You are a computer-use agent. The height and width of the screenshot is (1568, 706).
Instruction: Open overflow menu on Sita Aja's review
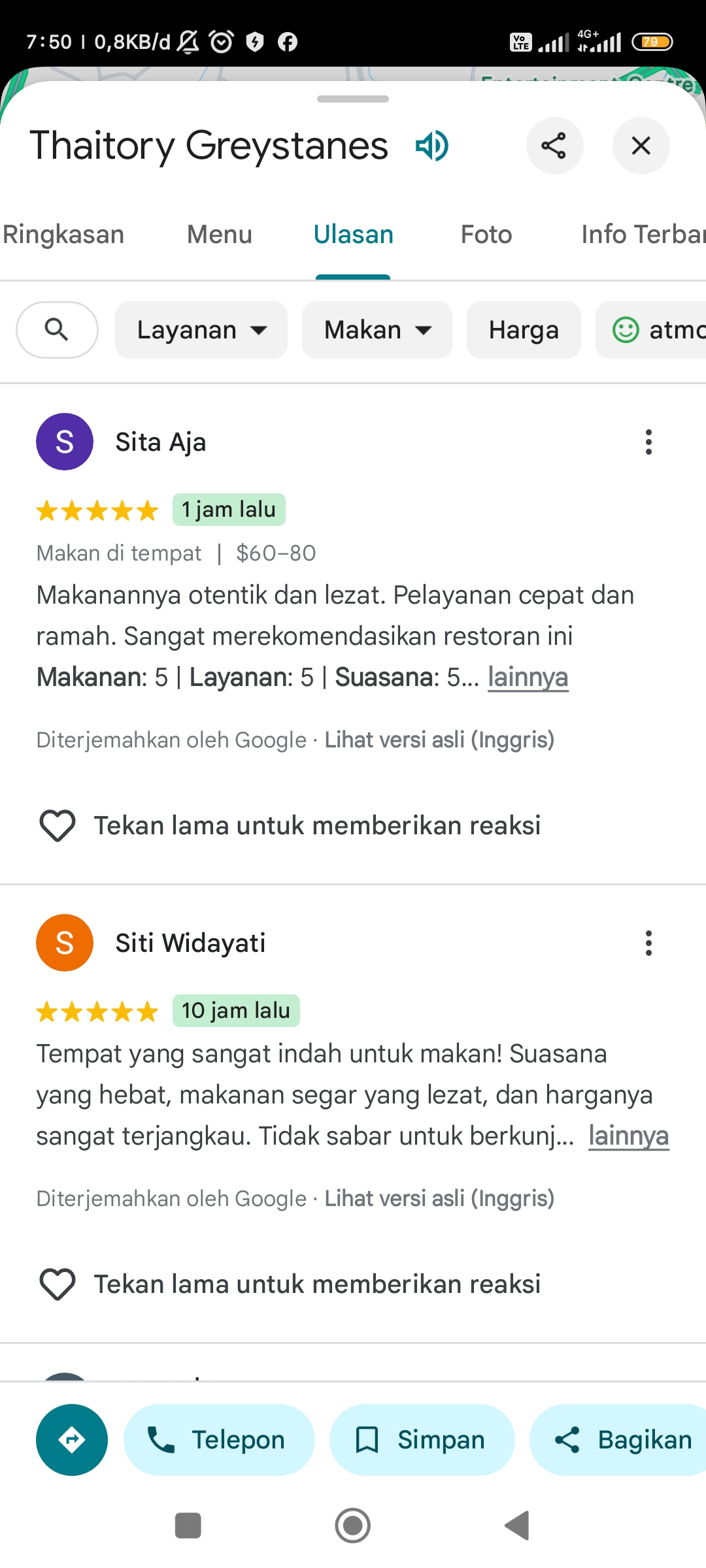tap(648, 442)
